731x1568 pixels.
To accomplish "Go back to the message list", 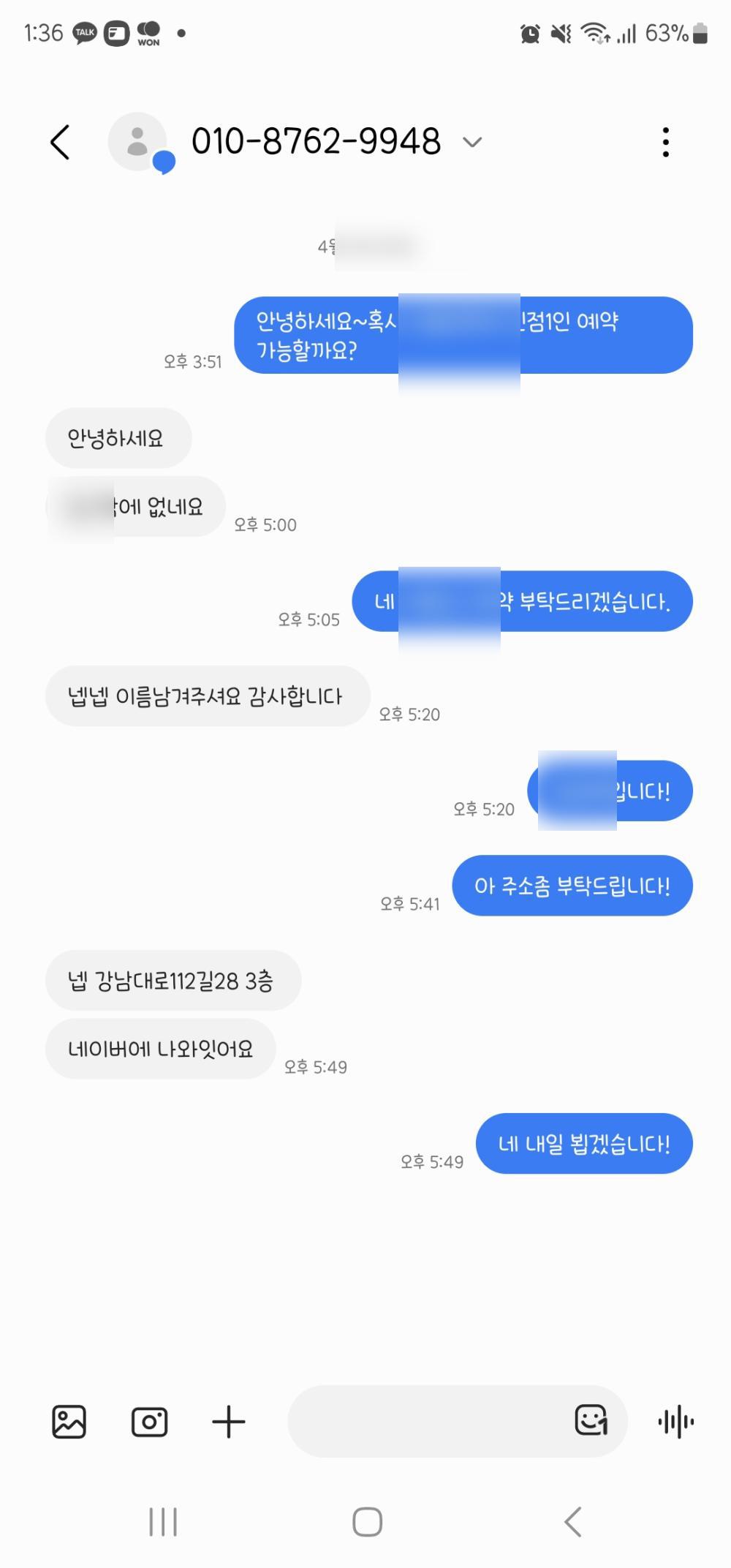I will (x=61, y=142).
